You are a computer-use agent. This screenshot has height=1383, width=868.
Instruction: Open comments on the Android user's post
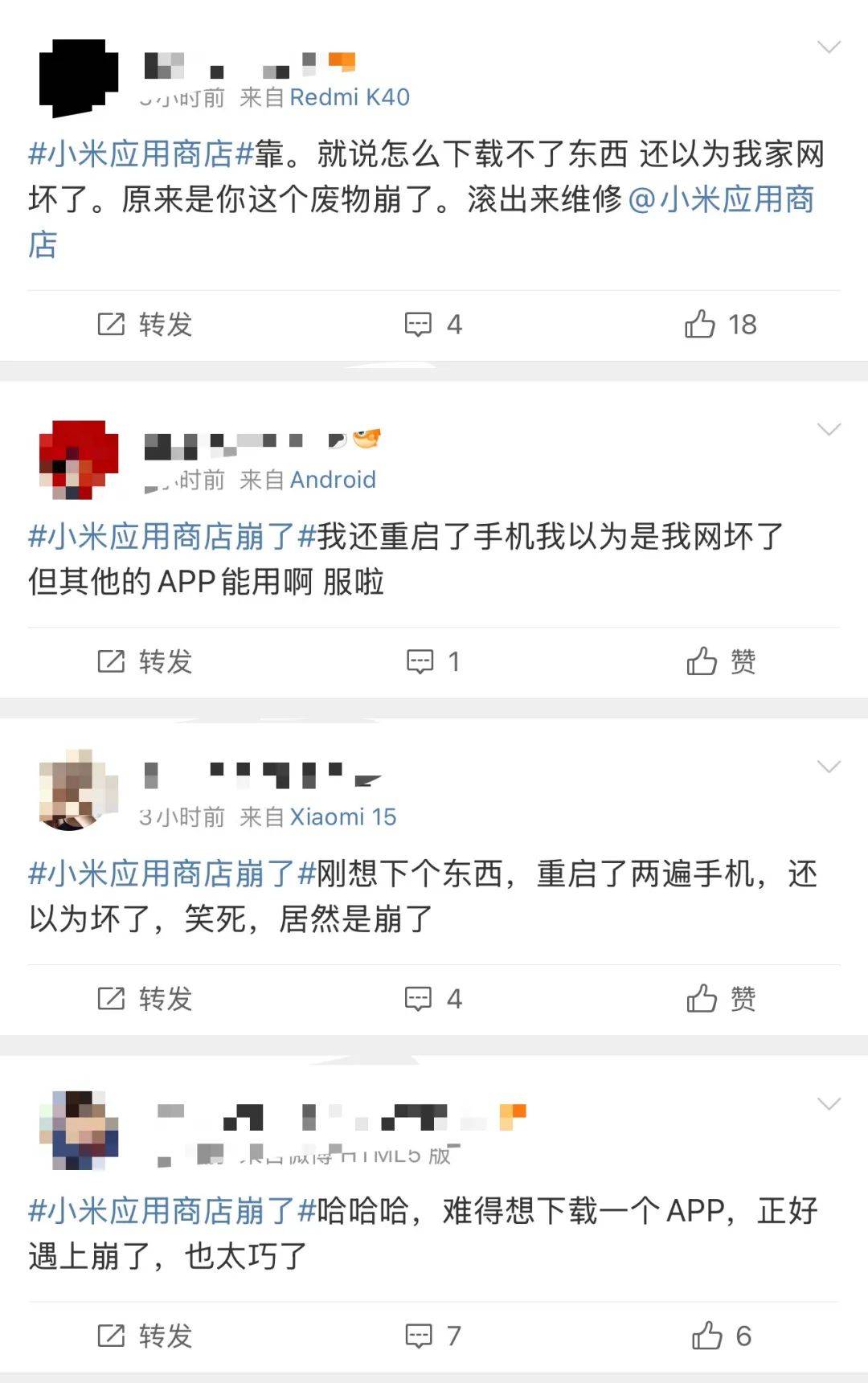tap(432, 661)
